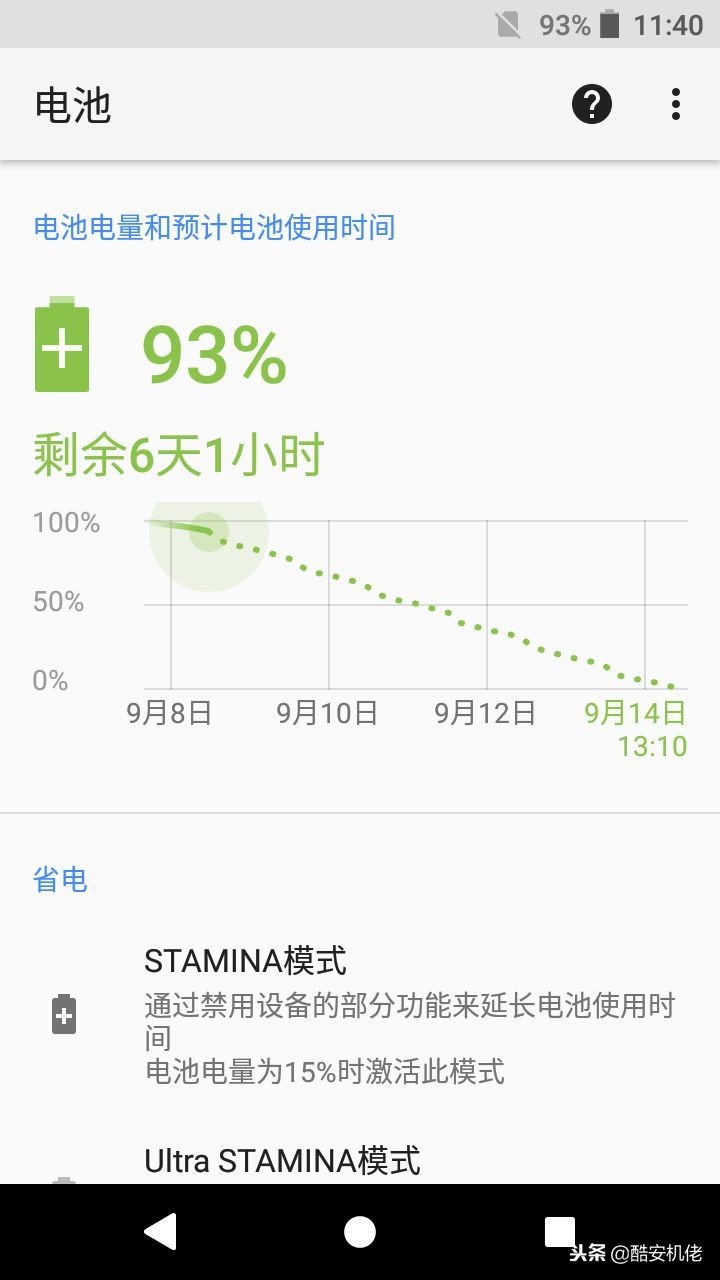Go back using the navigation bar
Viewport: 720px width, 1280px height.
160,1232
